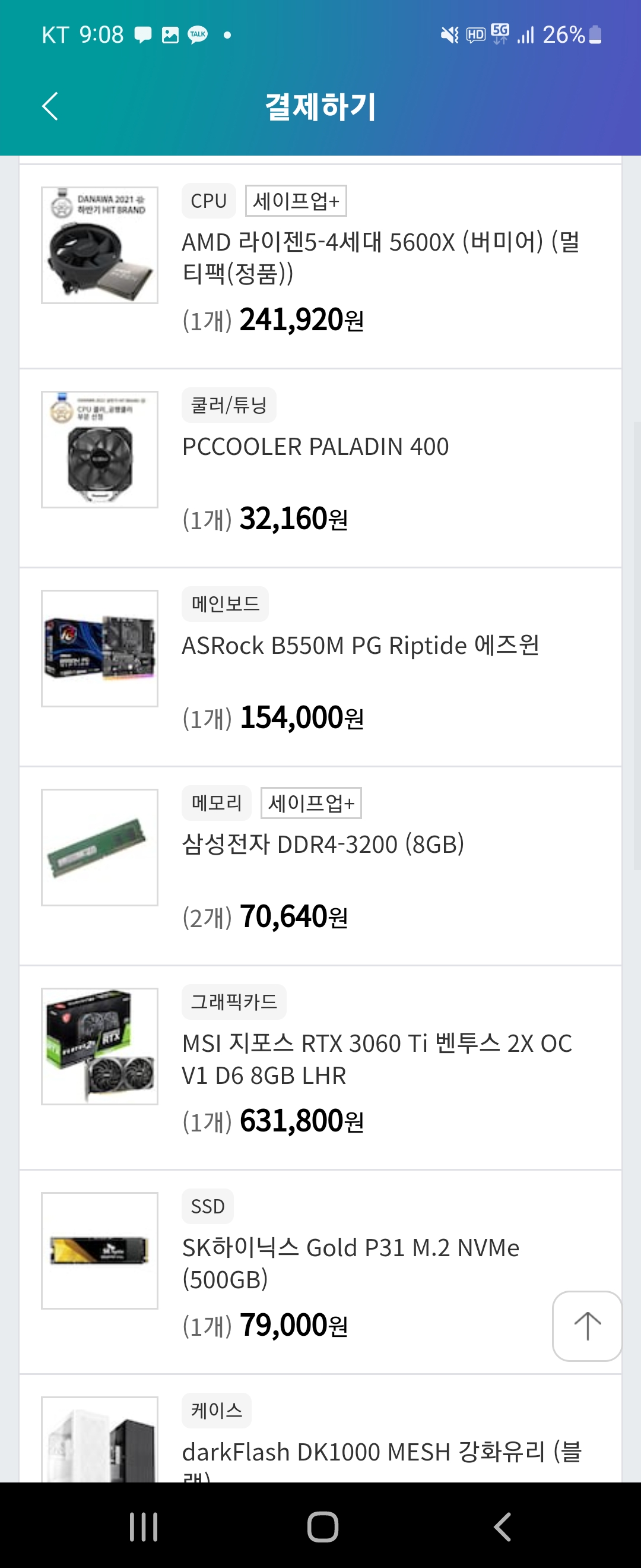Tap the system home button
The image size is (641, 1568).
(322, 1526)
